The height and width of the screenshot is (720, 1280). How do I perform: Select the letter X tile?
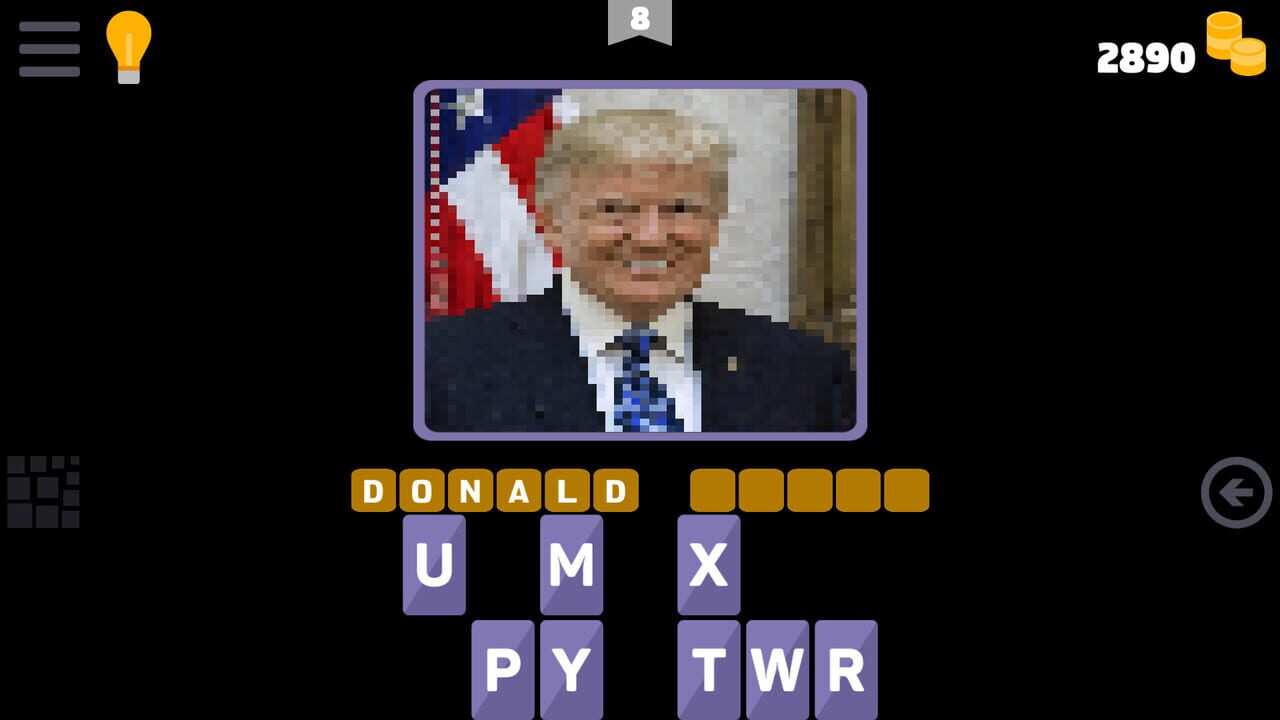[x=708, y=565]
